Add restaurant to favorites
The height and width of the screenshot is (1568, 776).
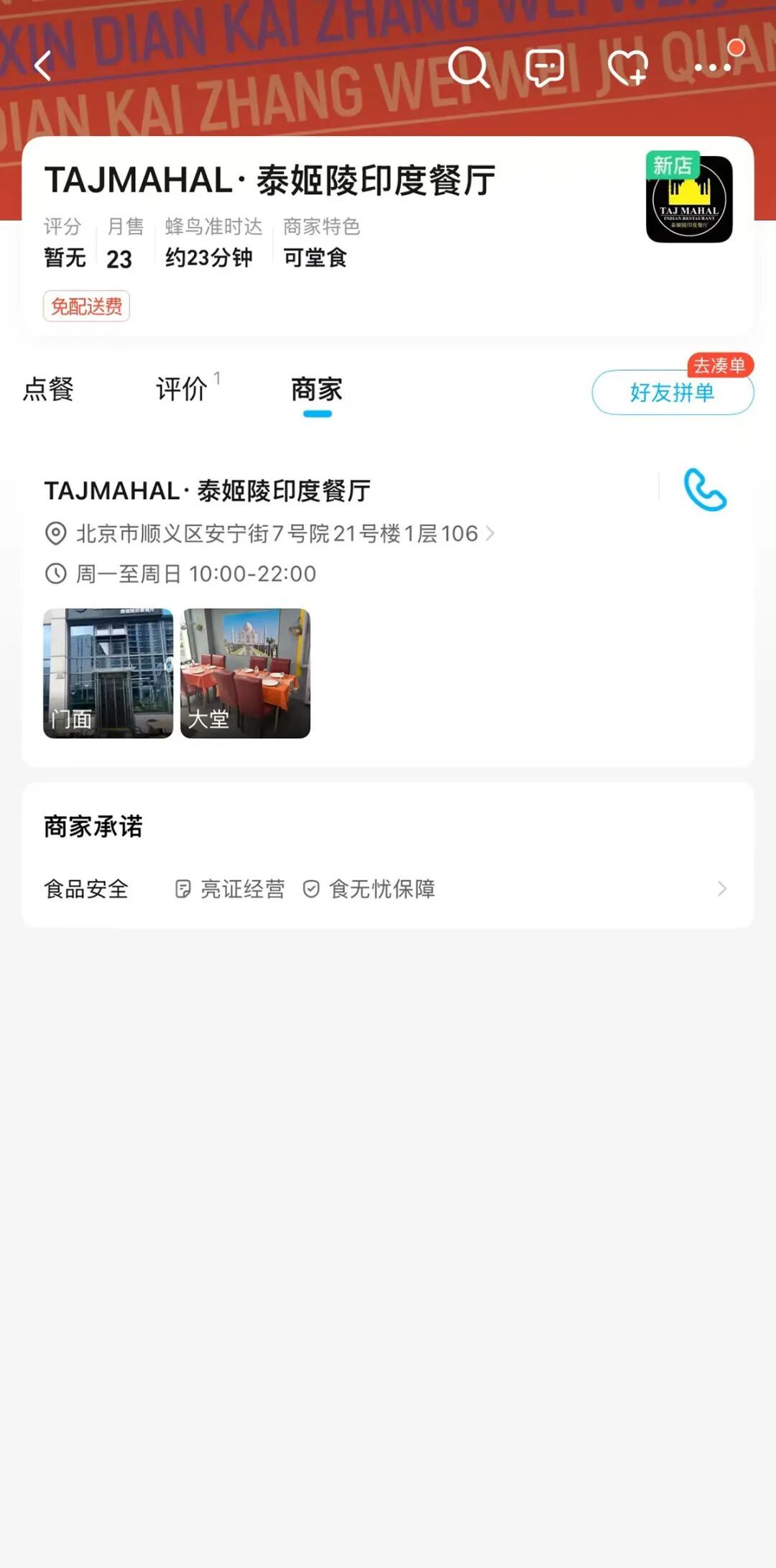[x=628, y=68]
